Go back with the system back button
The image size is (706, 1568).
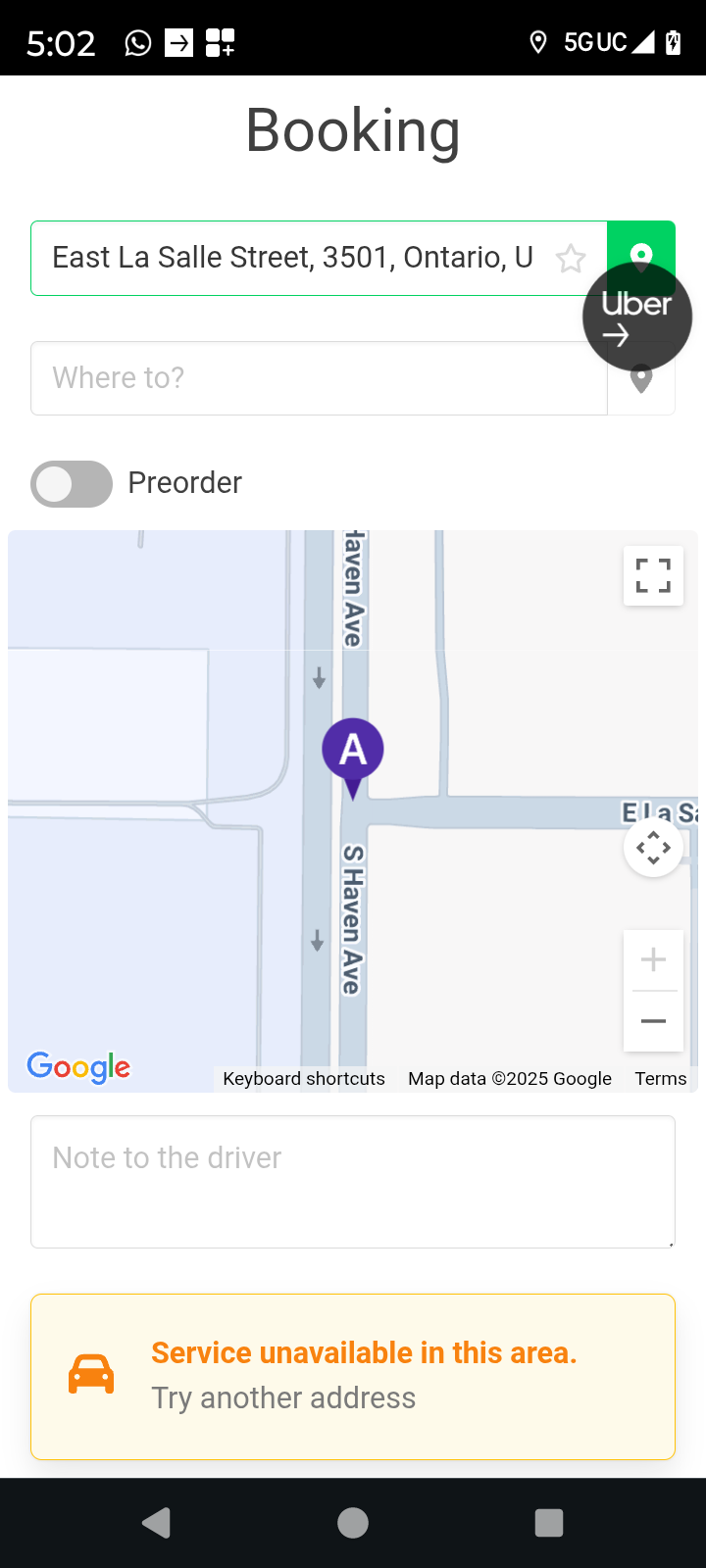[157, 1522]
